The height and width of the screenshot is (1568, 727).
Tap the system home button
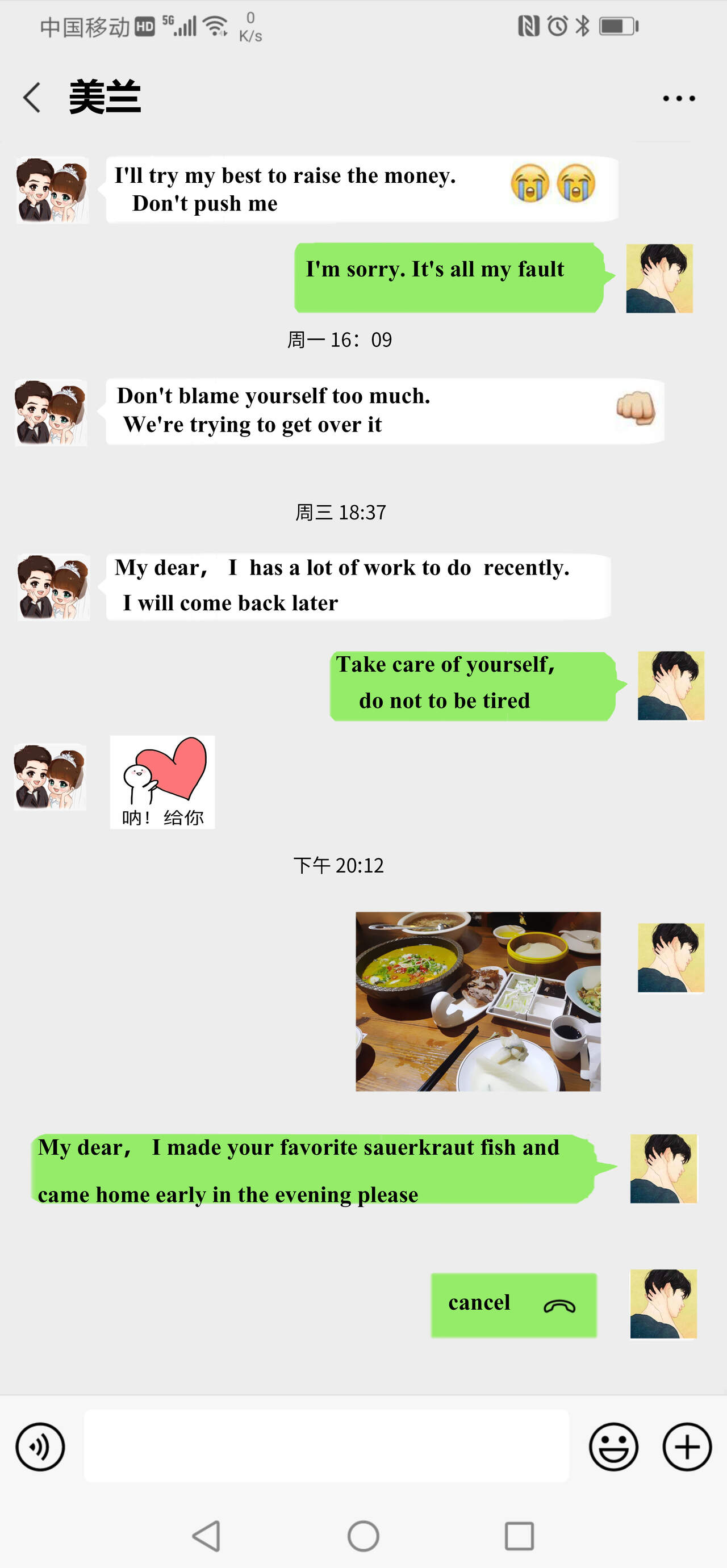(363, 1535)
